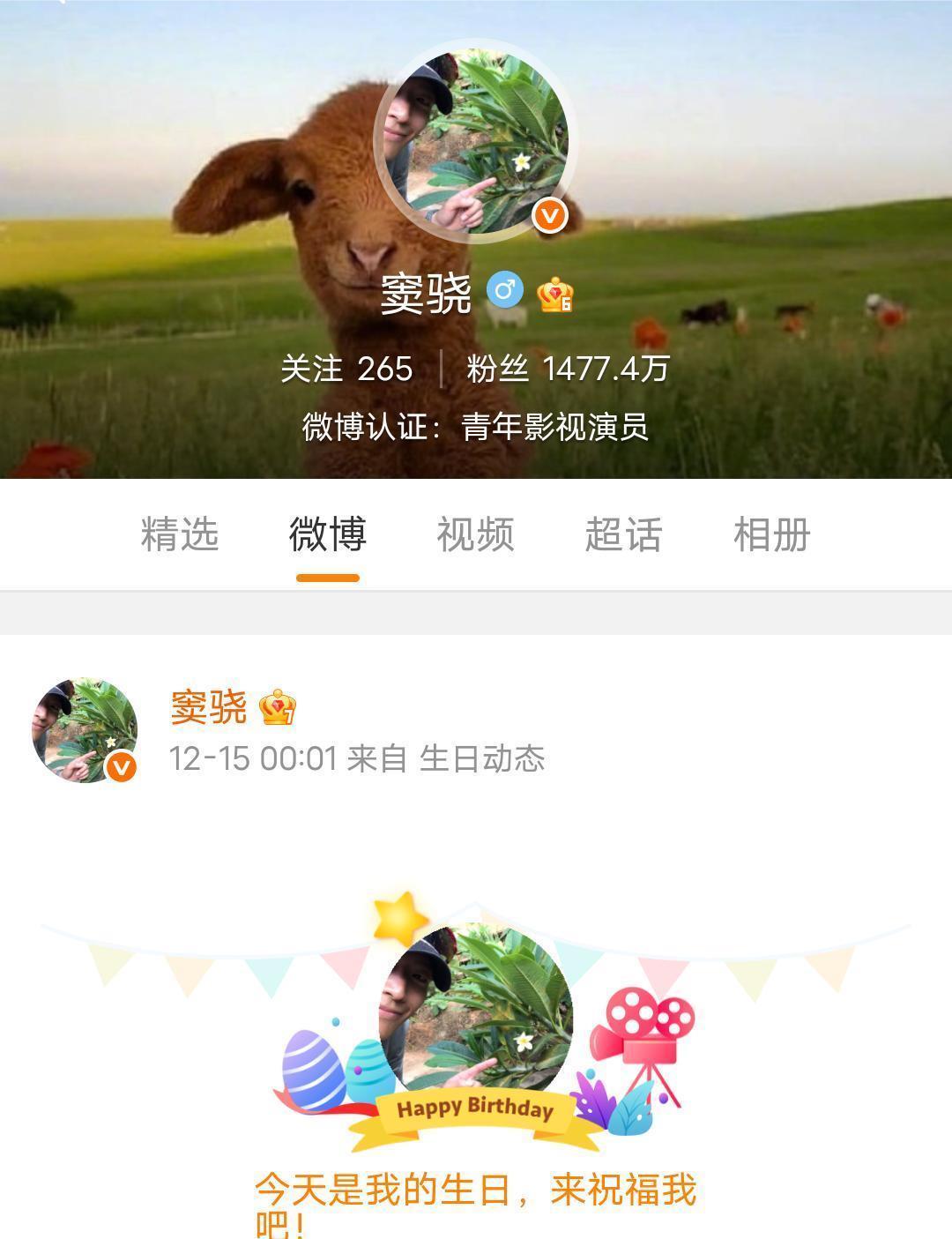
Task: View the 粉丝 1477.4万 followers list
Action: 568,369
